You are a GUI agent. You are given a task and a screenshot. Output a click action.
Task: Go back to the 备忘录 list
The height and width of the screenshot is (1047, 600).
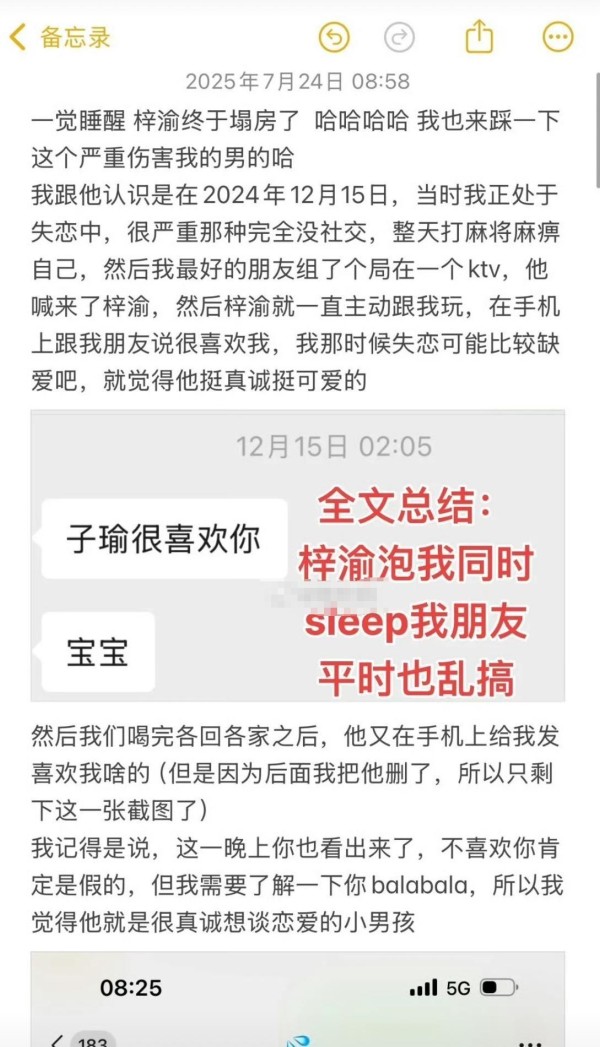(59, 37)
